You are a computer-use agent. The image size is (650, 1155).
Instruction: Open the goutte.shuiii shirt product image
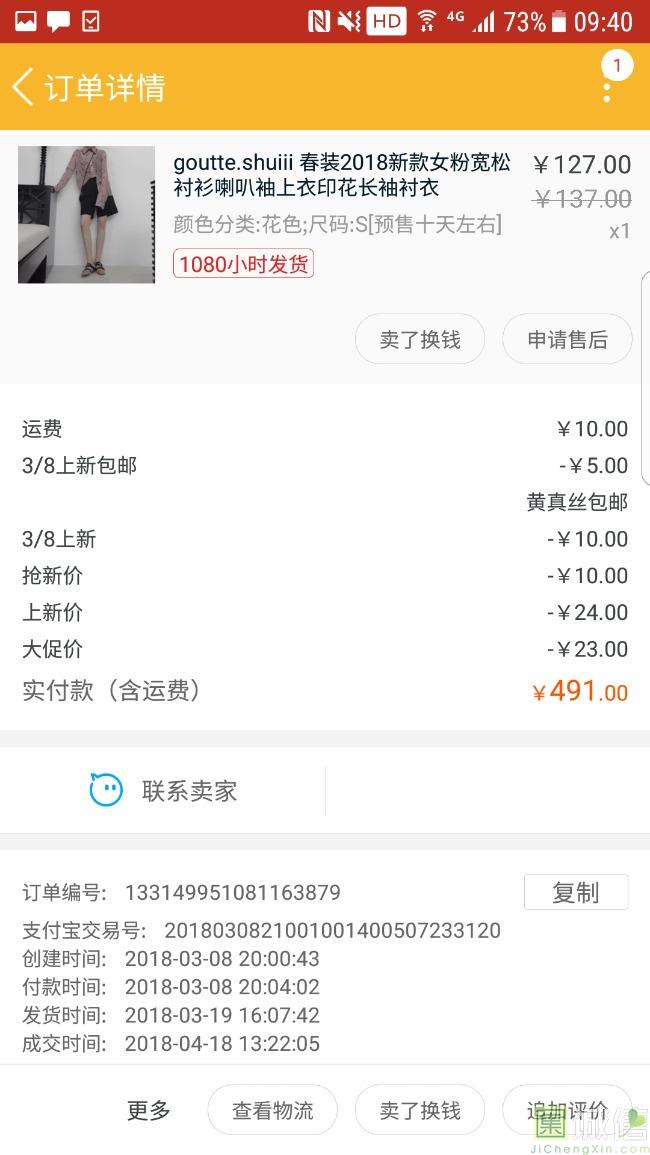click(87, 214)
